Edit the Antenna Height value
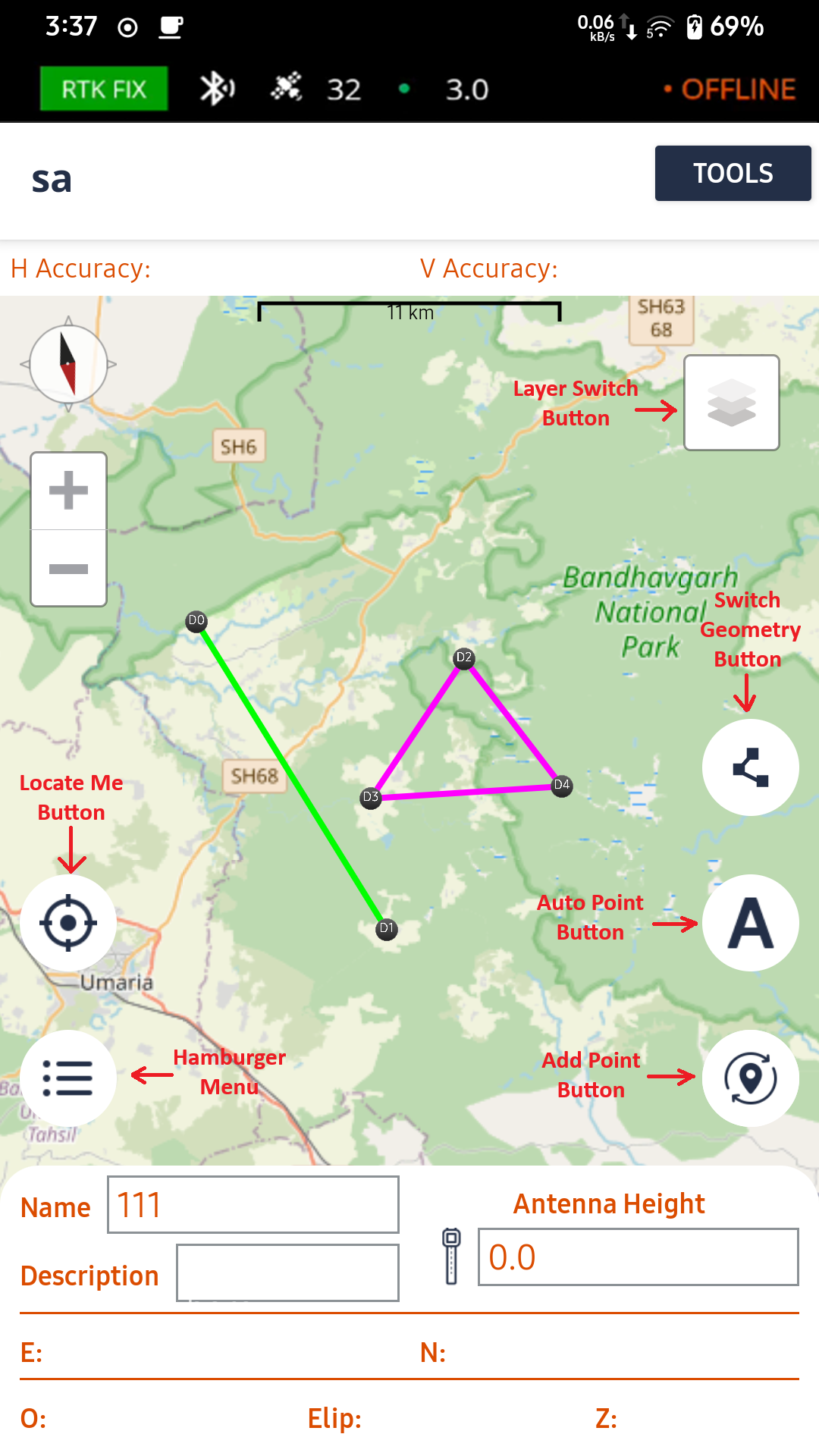Viewport: 819px width, 1456px height. [x=638, y=1257]
